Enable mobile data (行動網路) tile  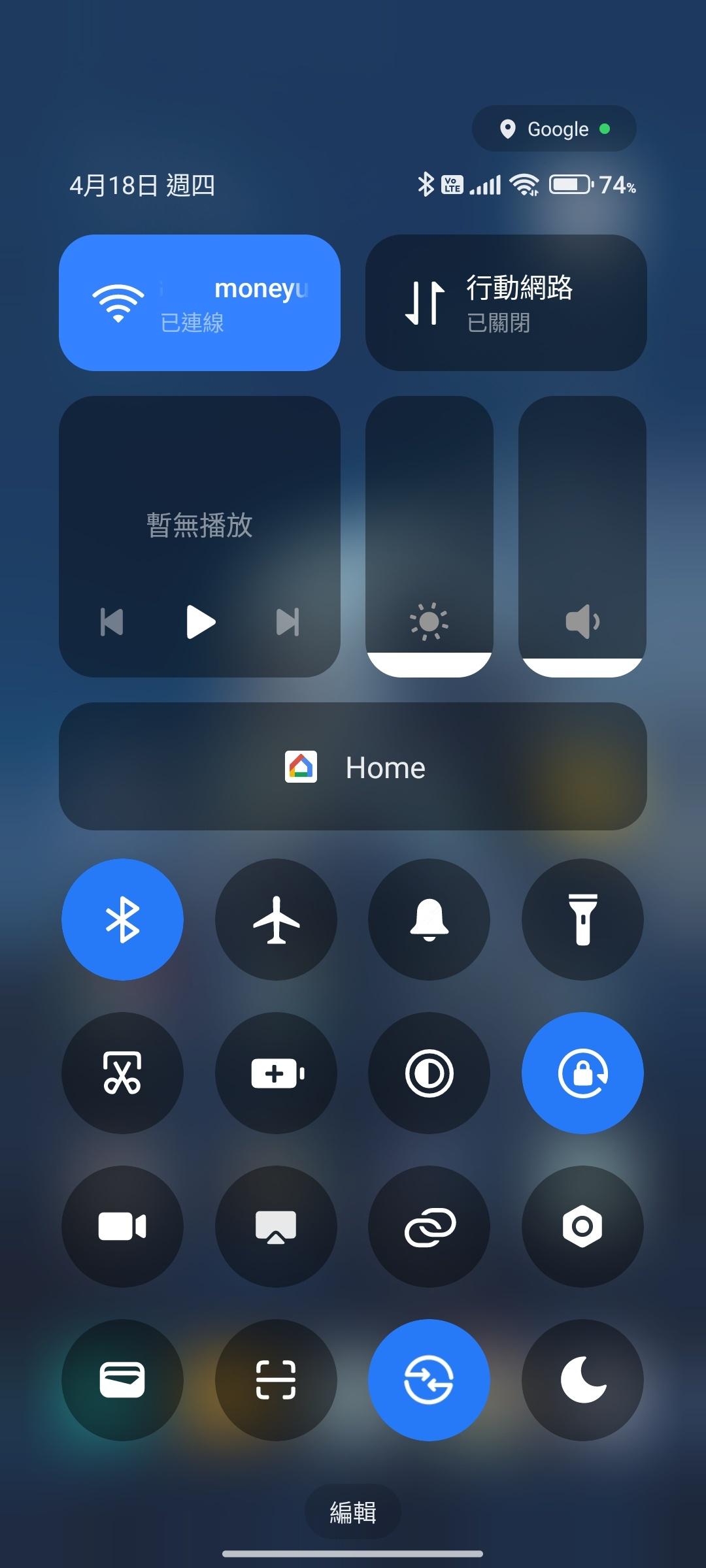505,302
